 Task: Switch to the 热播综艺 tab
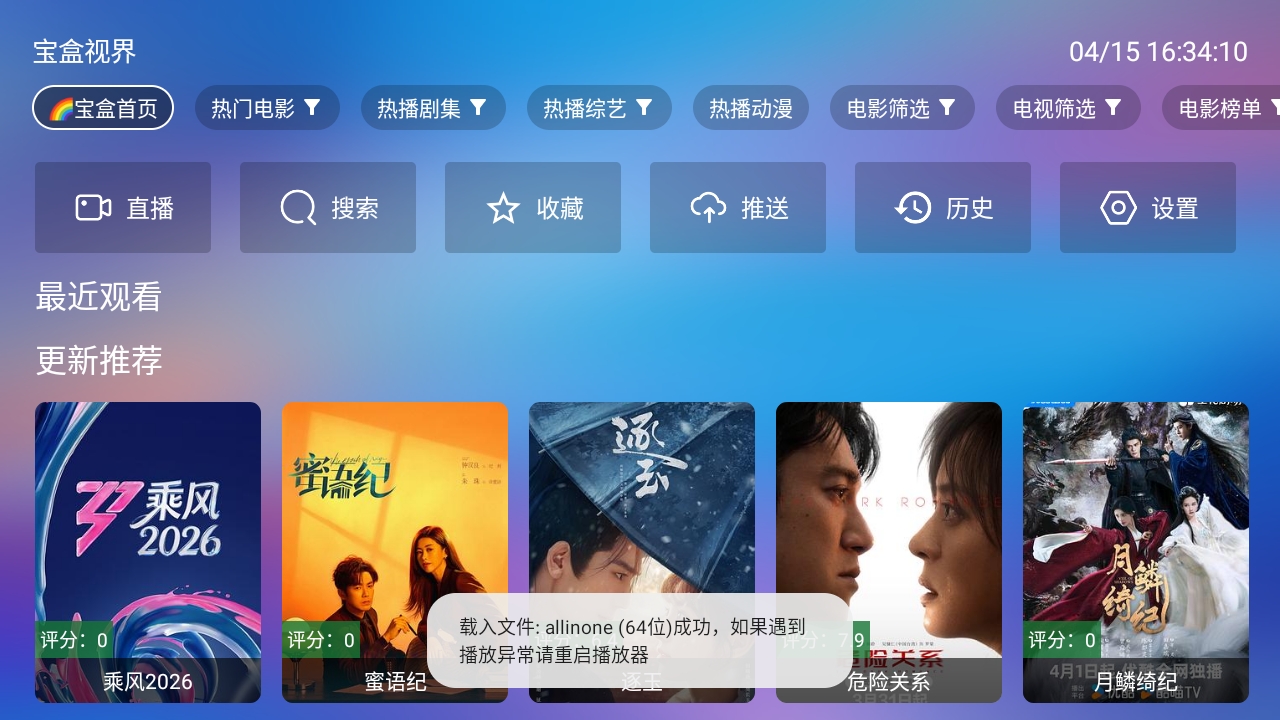[599, 108]
